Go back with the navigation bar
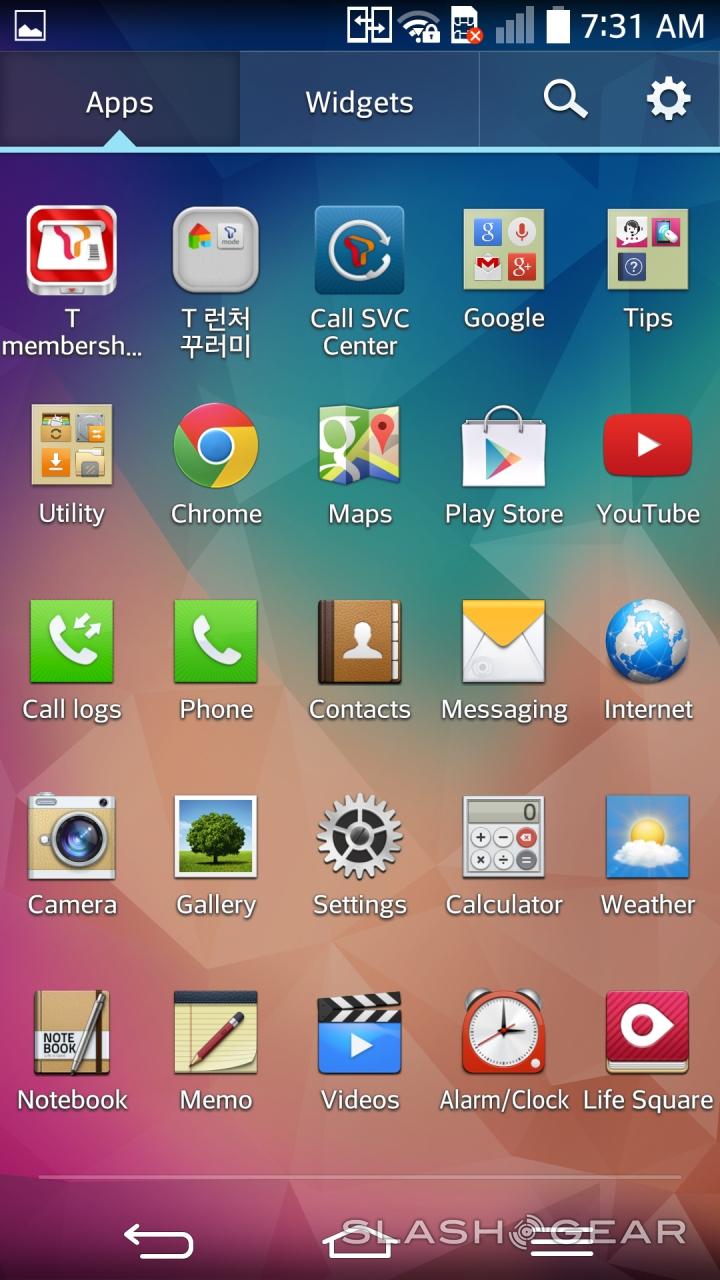 click(158, 1242)
